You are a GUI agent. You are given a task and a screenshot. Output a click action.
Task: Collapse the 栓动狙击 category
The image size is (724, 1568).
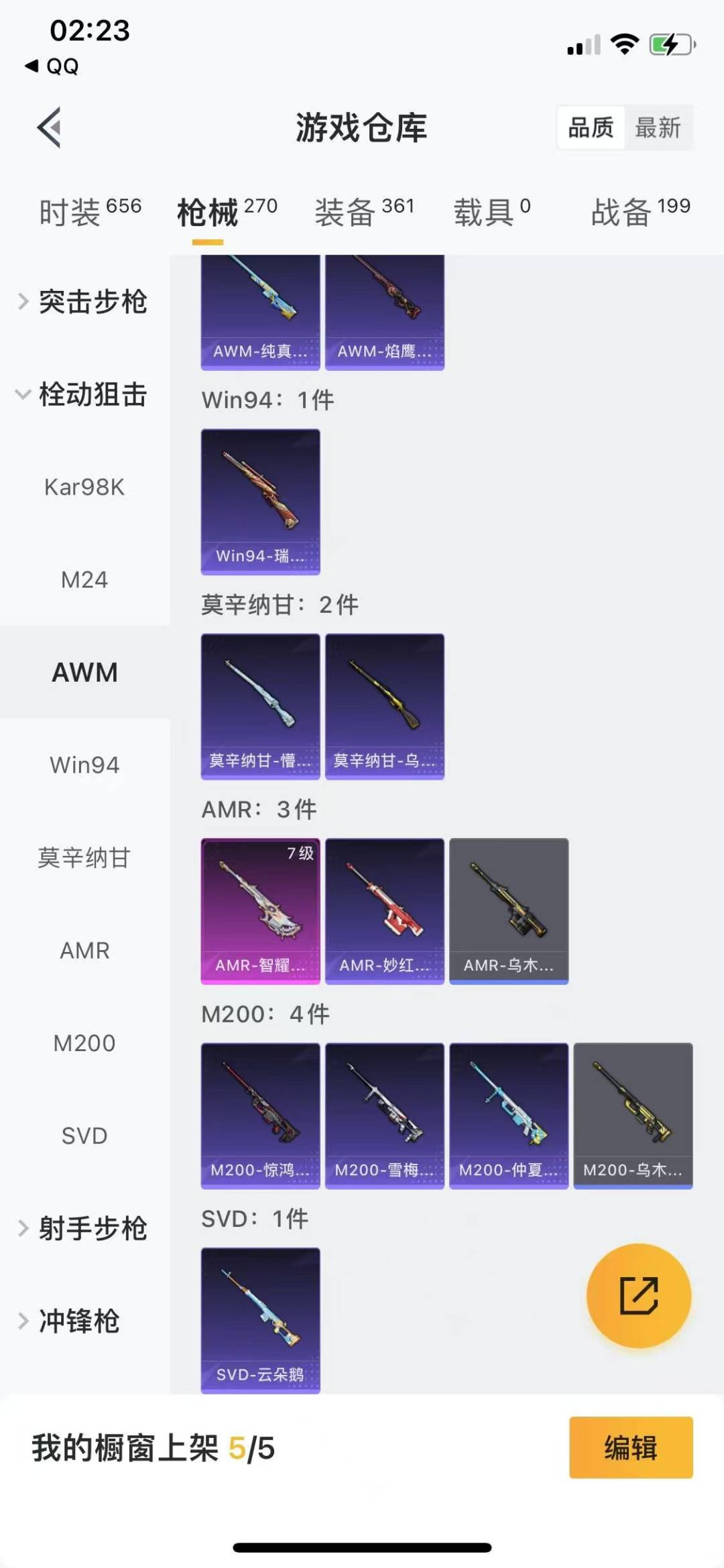click(x=84, y=394)
